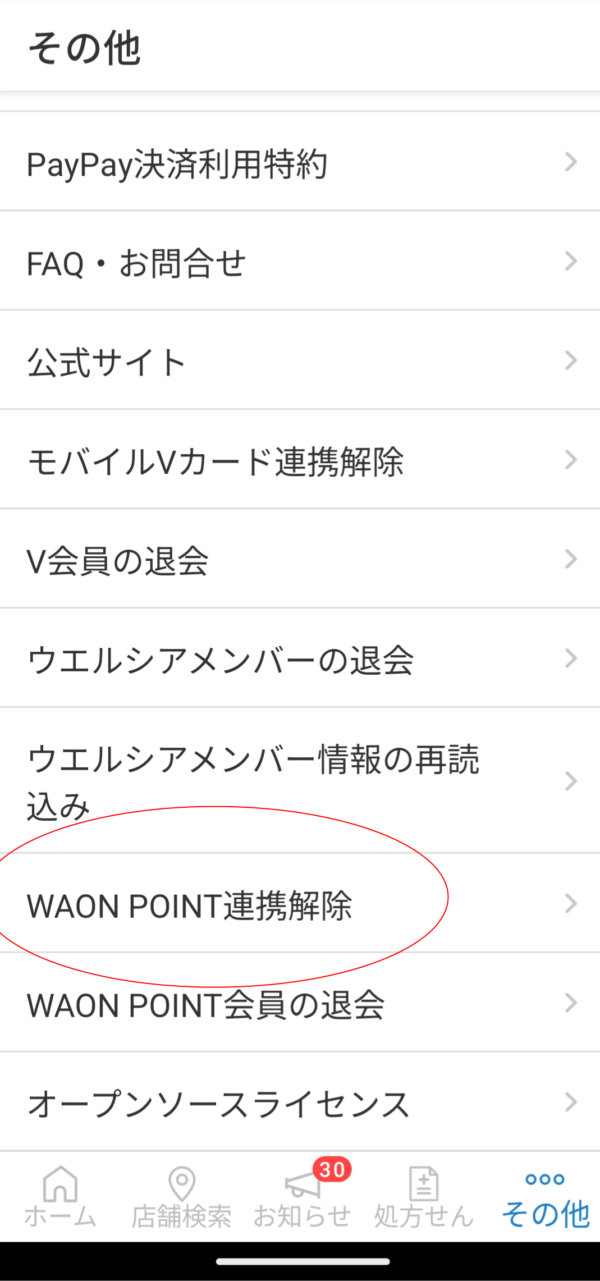Screen dimensions: 600x1281
Task: View オープンソースライセンス
Action: (x=300, y=1102)
